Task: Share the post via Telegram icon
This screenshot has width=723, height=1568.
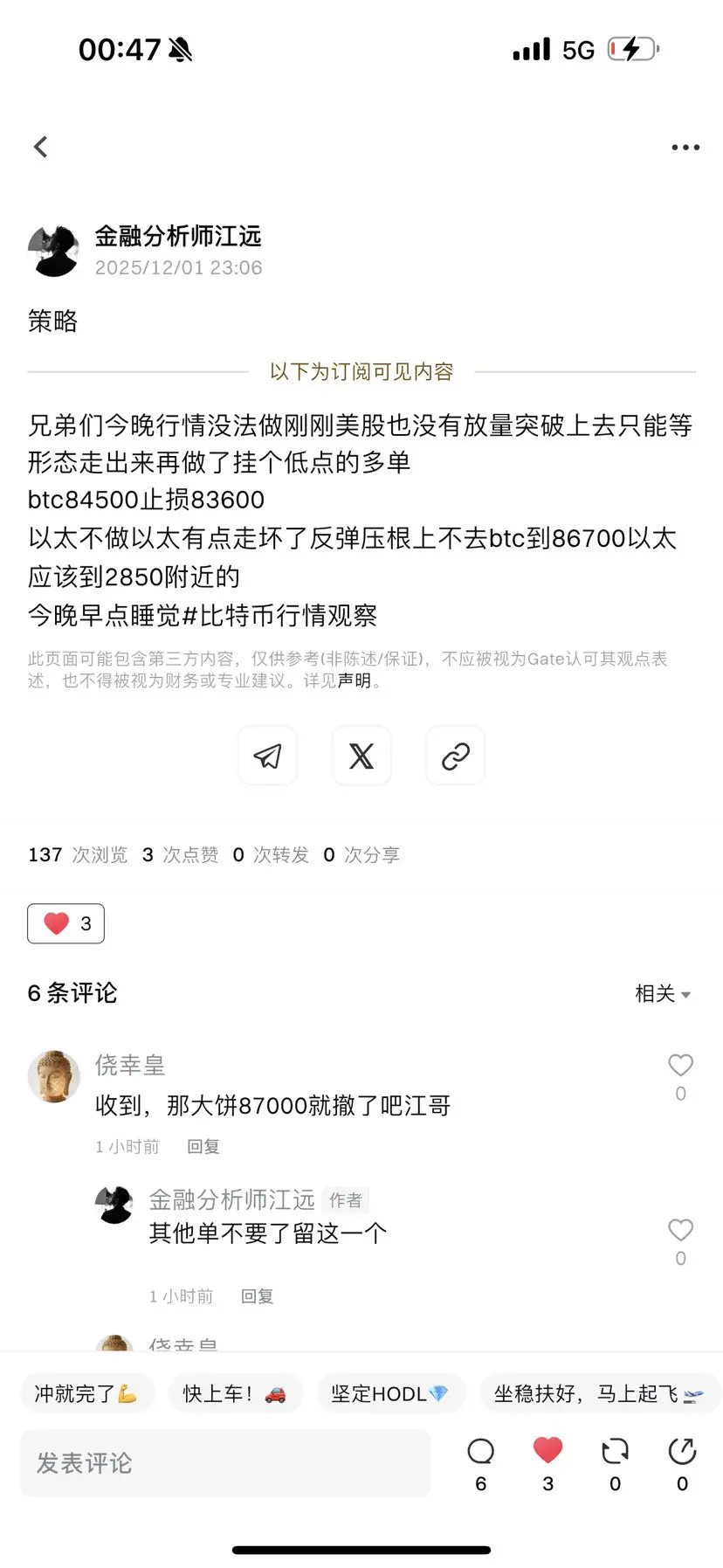Action: 268,756
